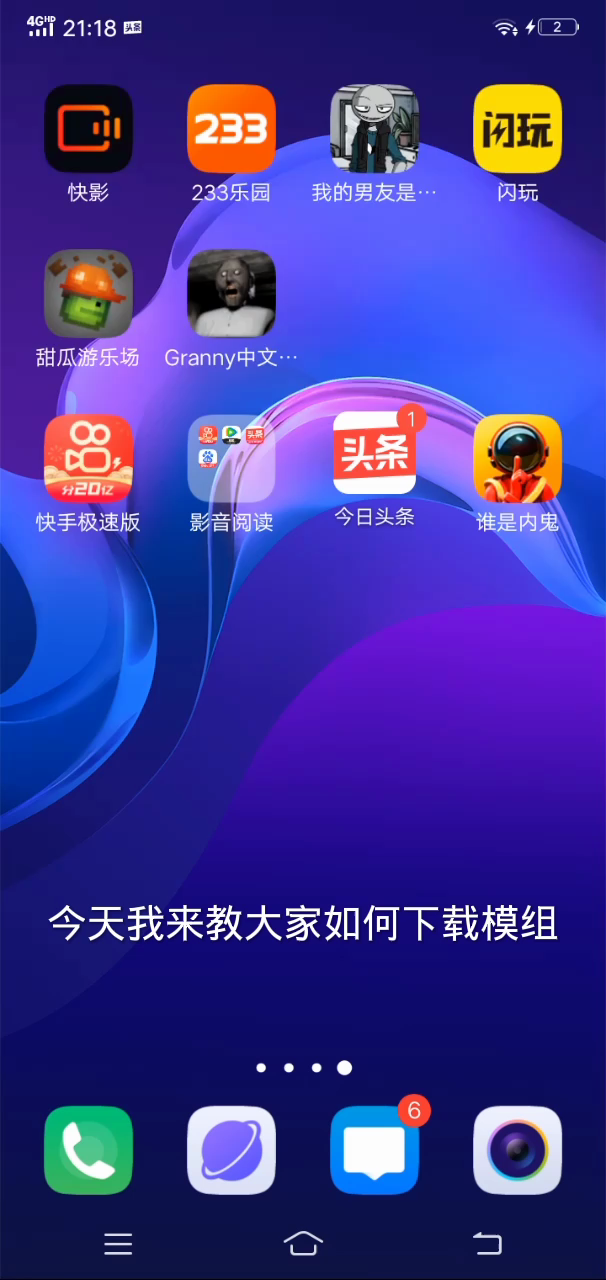The height and width of the screenshot is (1280, 606).
Task: Open 甜瓜游乐场 game
Action: pyautogui.click(x=88, y=293)
